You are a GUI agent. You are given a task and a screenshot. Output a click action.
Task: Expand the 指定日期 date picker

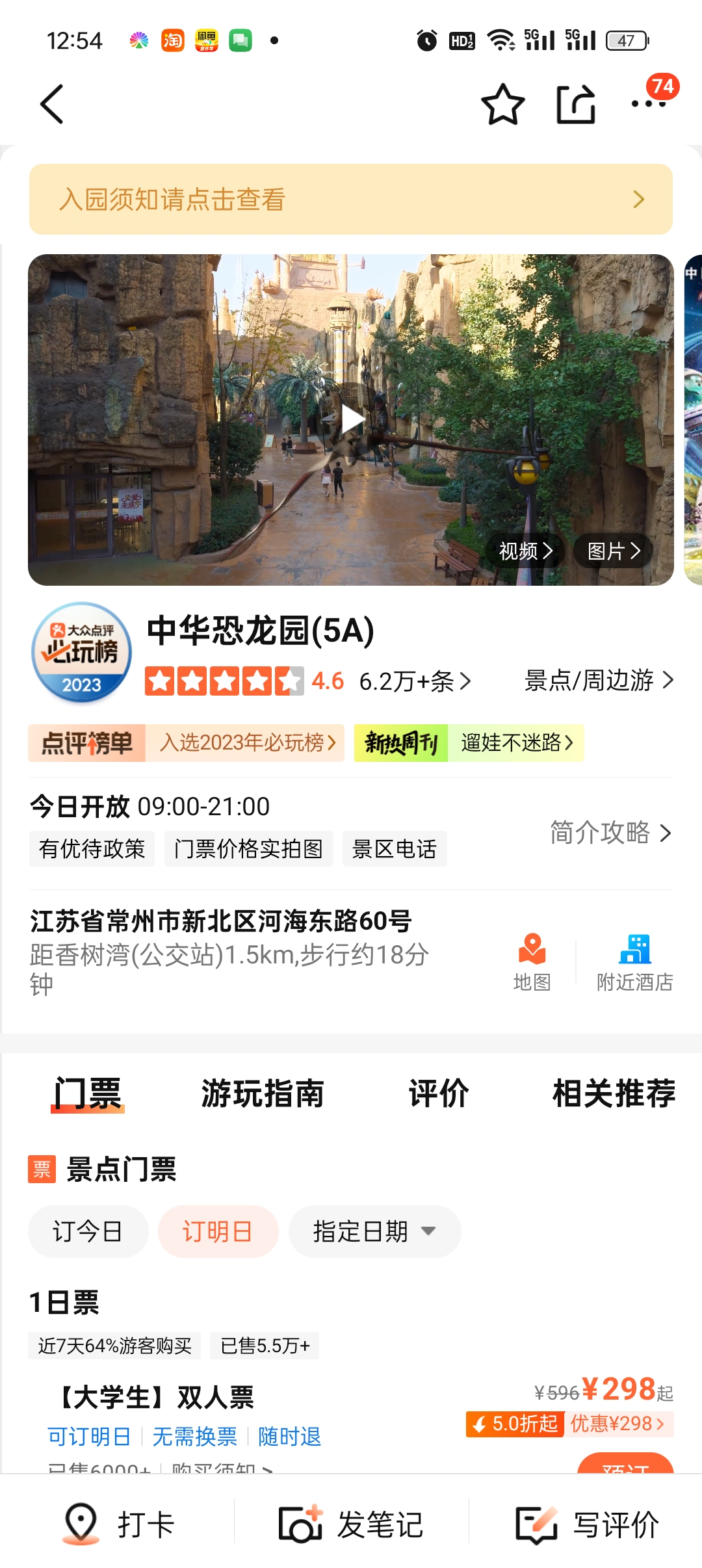click(x=374, y=1231)
